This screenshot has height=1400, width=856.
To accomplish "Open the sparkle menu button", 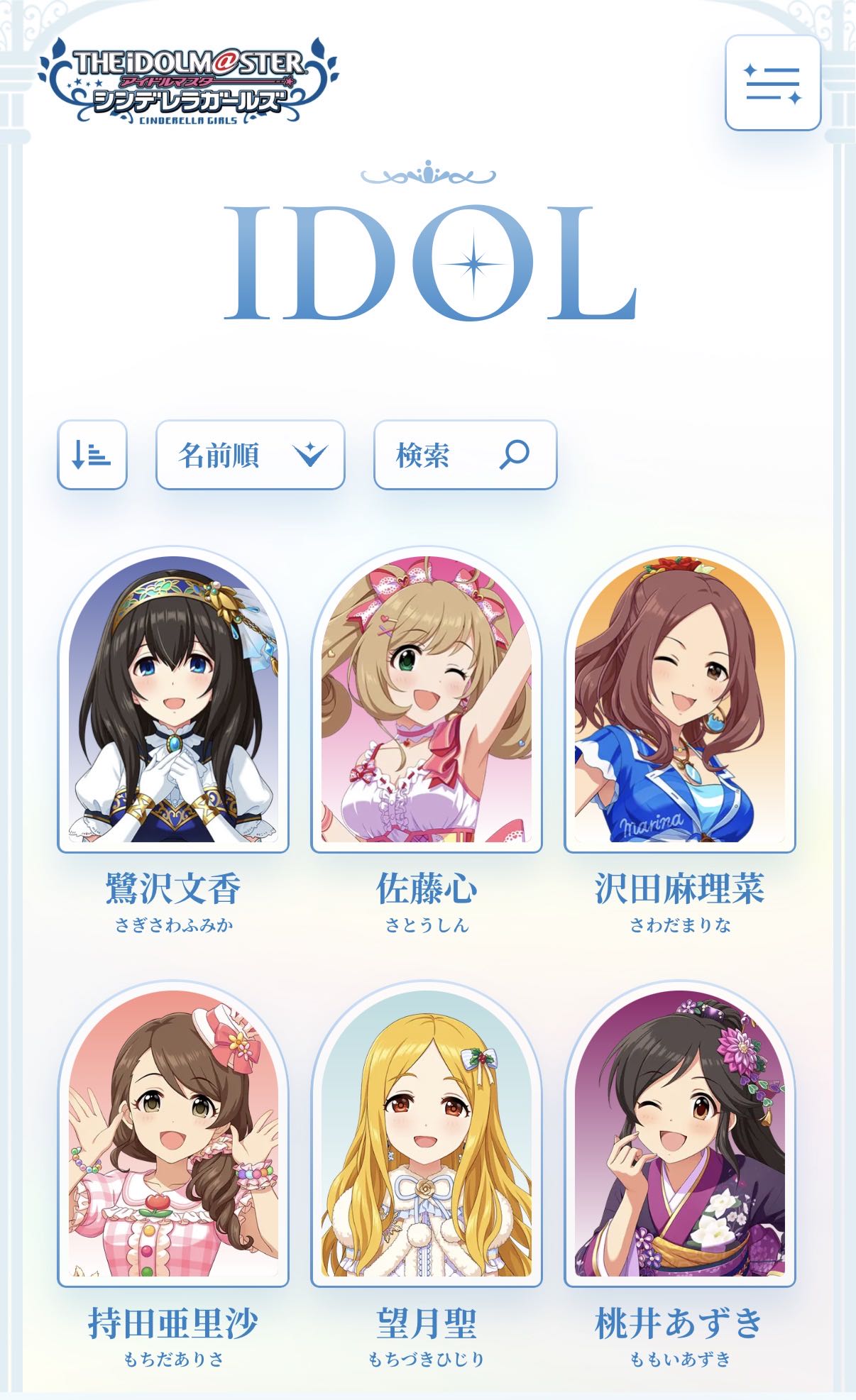I will (772, 83).
